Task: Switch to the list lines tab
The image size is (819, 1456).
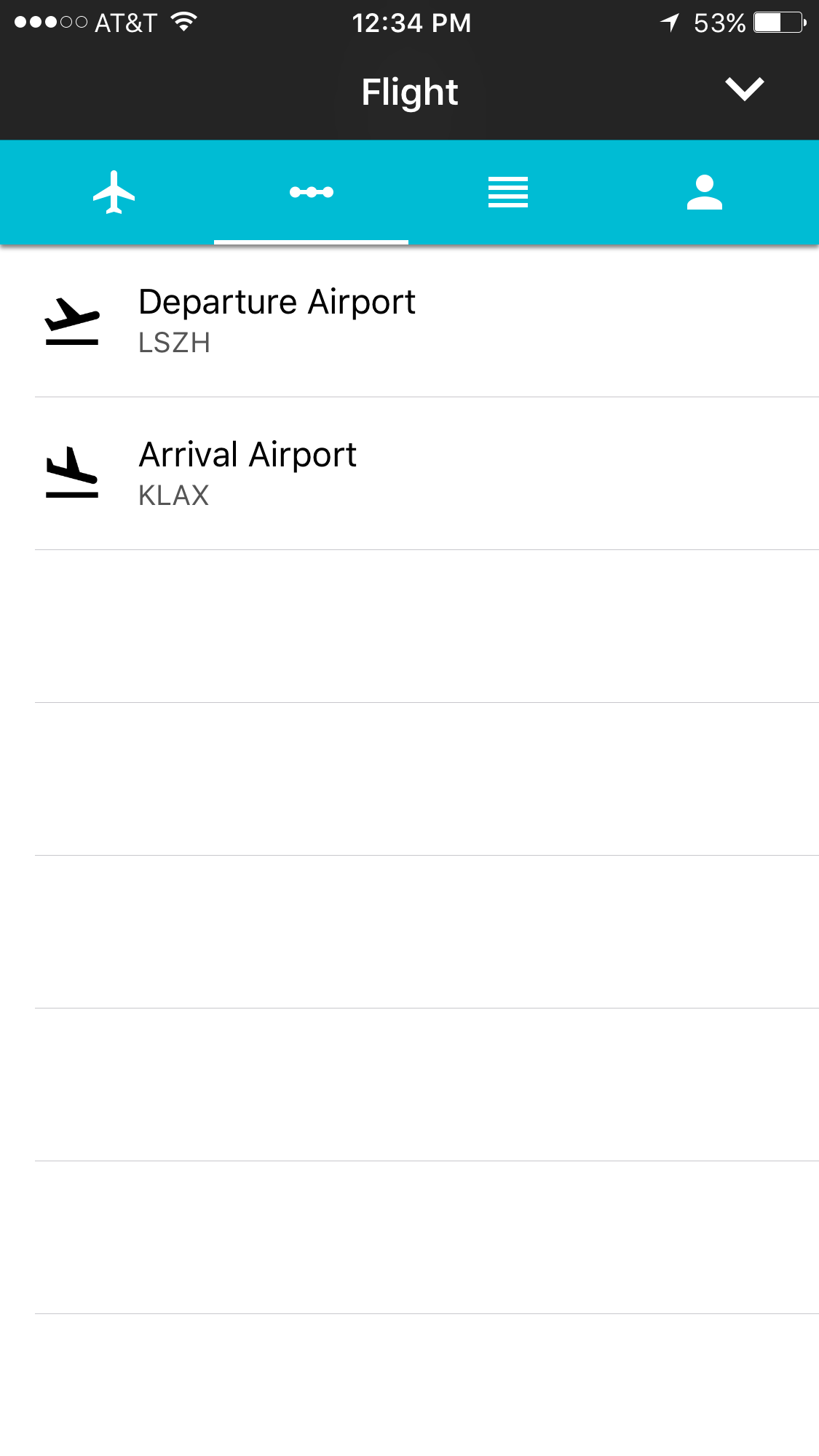Action: point(508,192)
